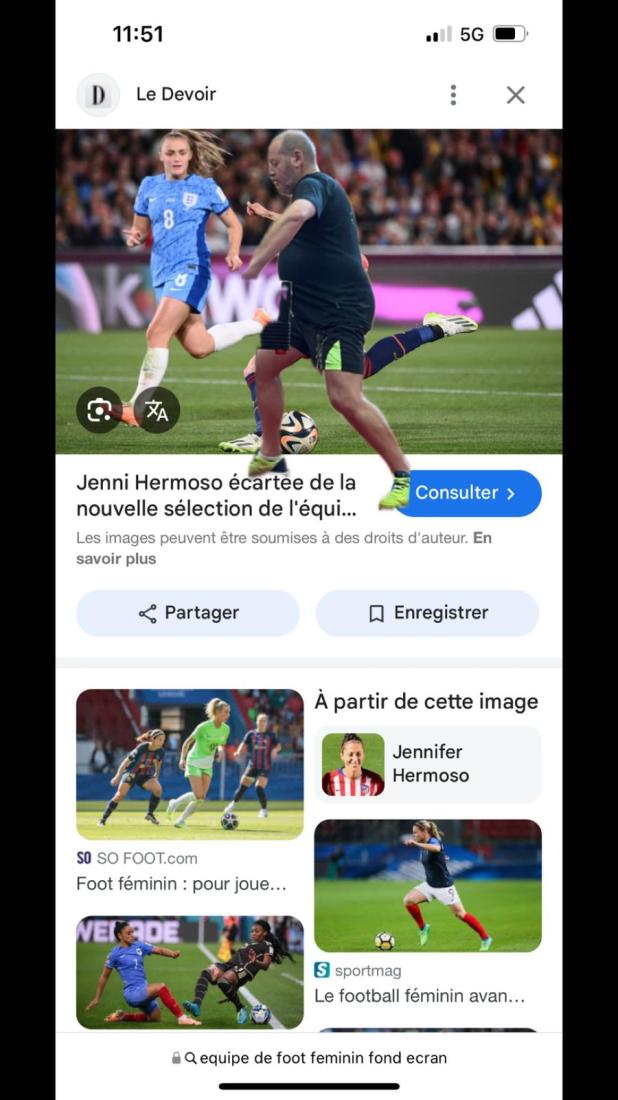
Task: Save the image with Enregistrer
Action: 427,613
